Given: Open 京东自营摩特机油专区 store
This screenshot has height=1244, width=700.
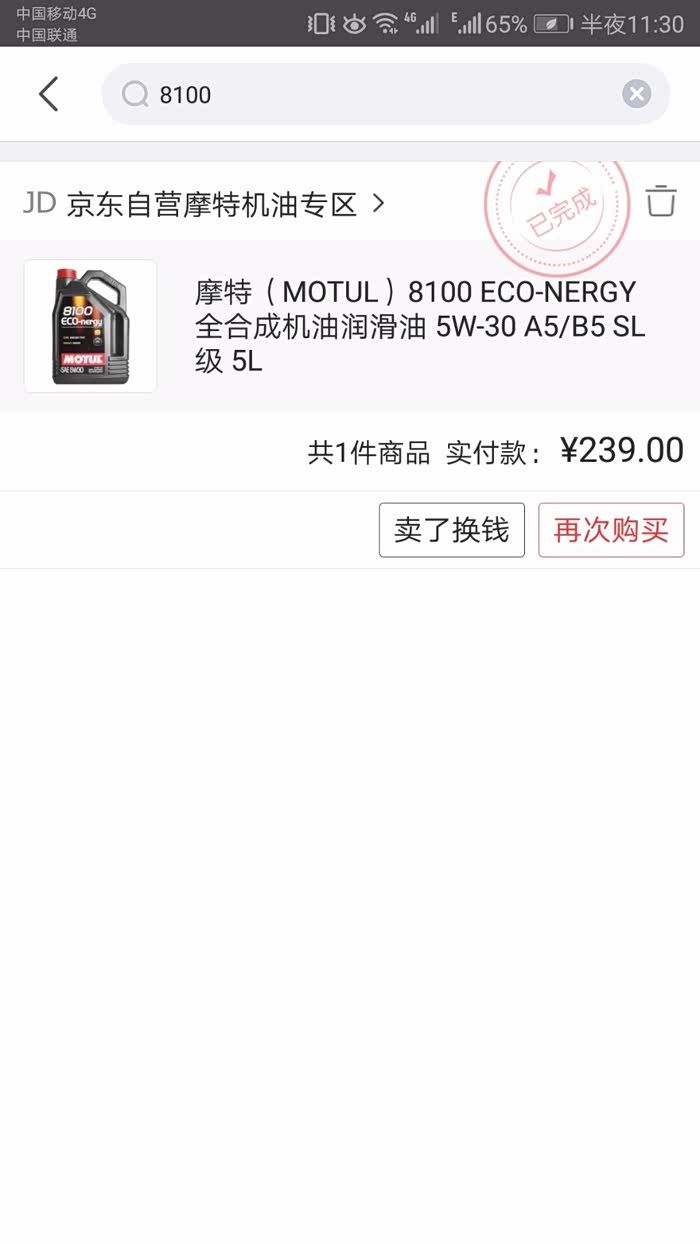Looking at the screenshot, I should tap(212, 204).
